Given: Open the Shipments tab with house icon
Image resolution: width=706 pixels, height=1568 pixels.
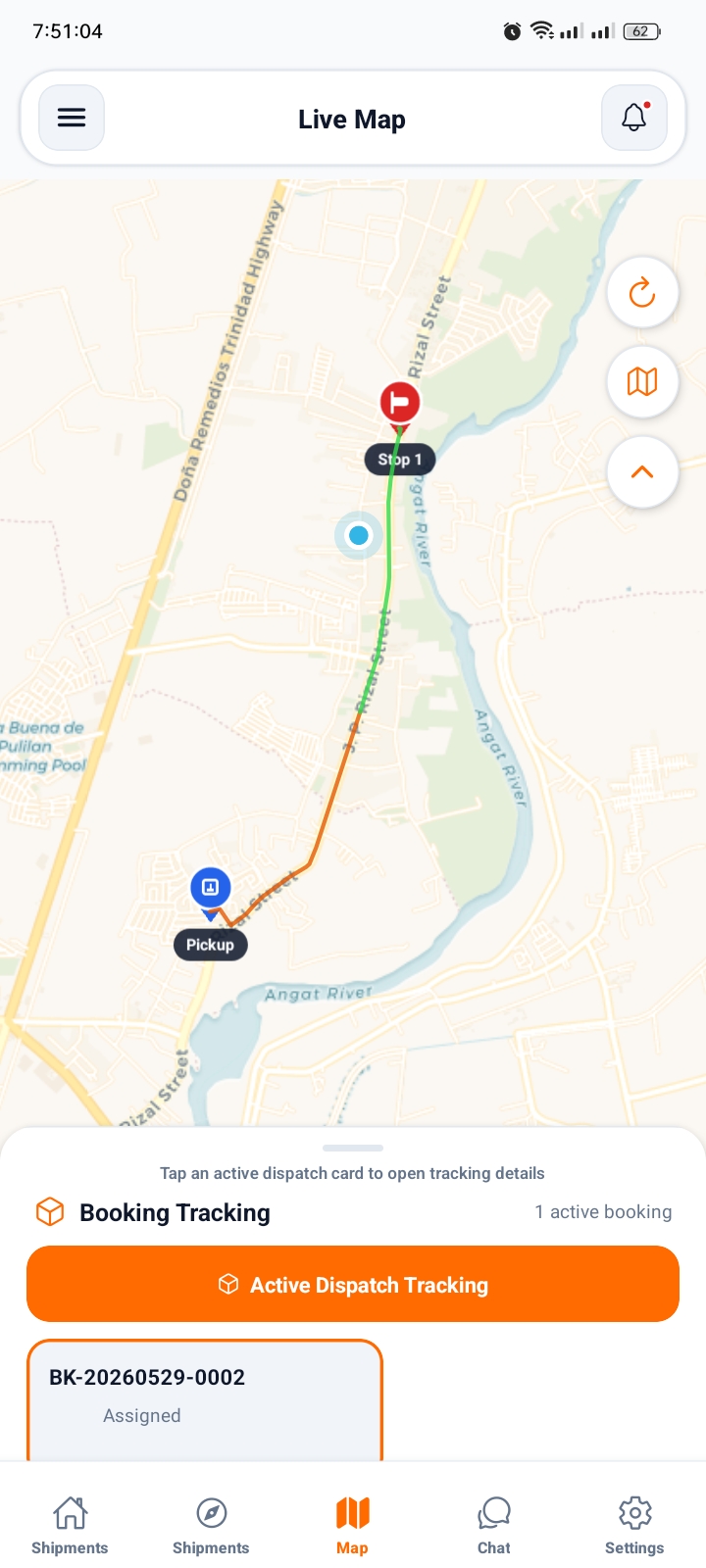Looking at the screenshot, I should 70,1525.
